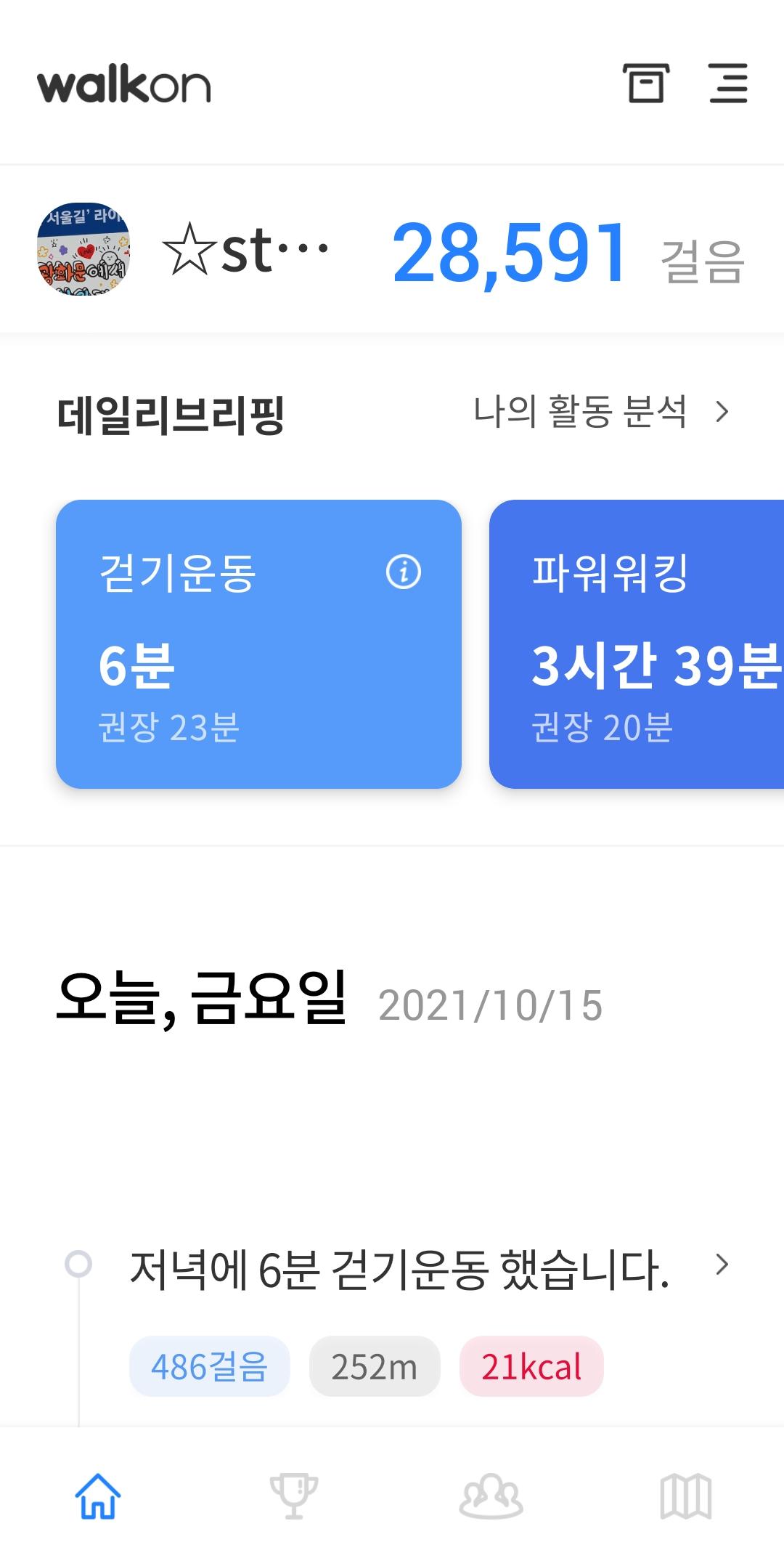Open the hamburger menu
Screen dimensions: 784x1566
(728, 84)
